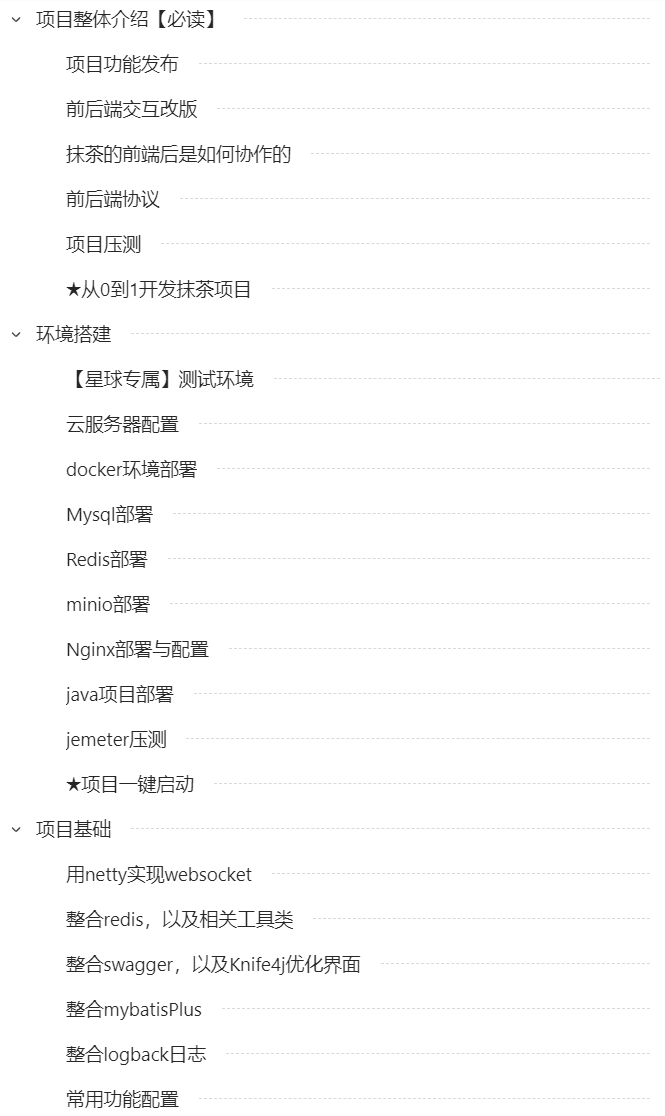Open 【星球专属】测试环境 document
The width and height of the screenshot is (665, 1116).
coord(160,379)
